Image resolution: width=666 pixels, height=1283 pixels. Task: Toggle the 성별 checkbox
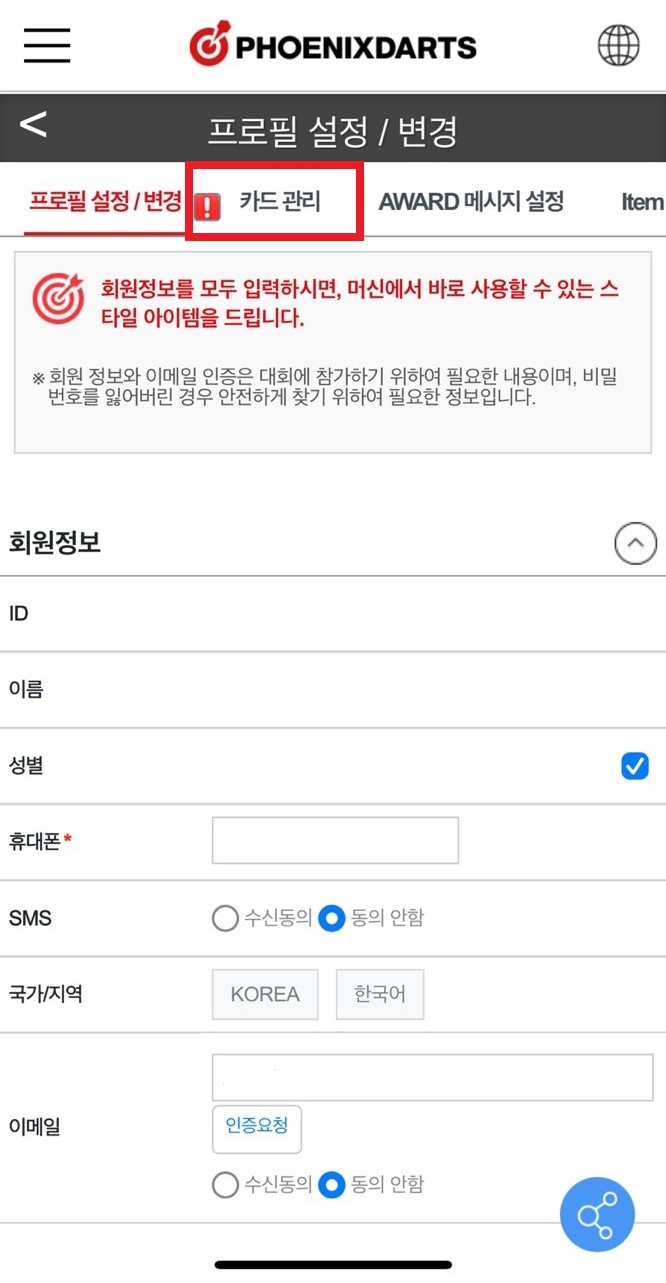(635, 766)
